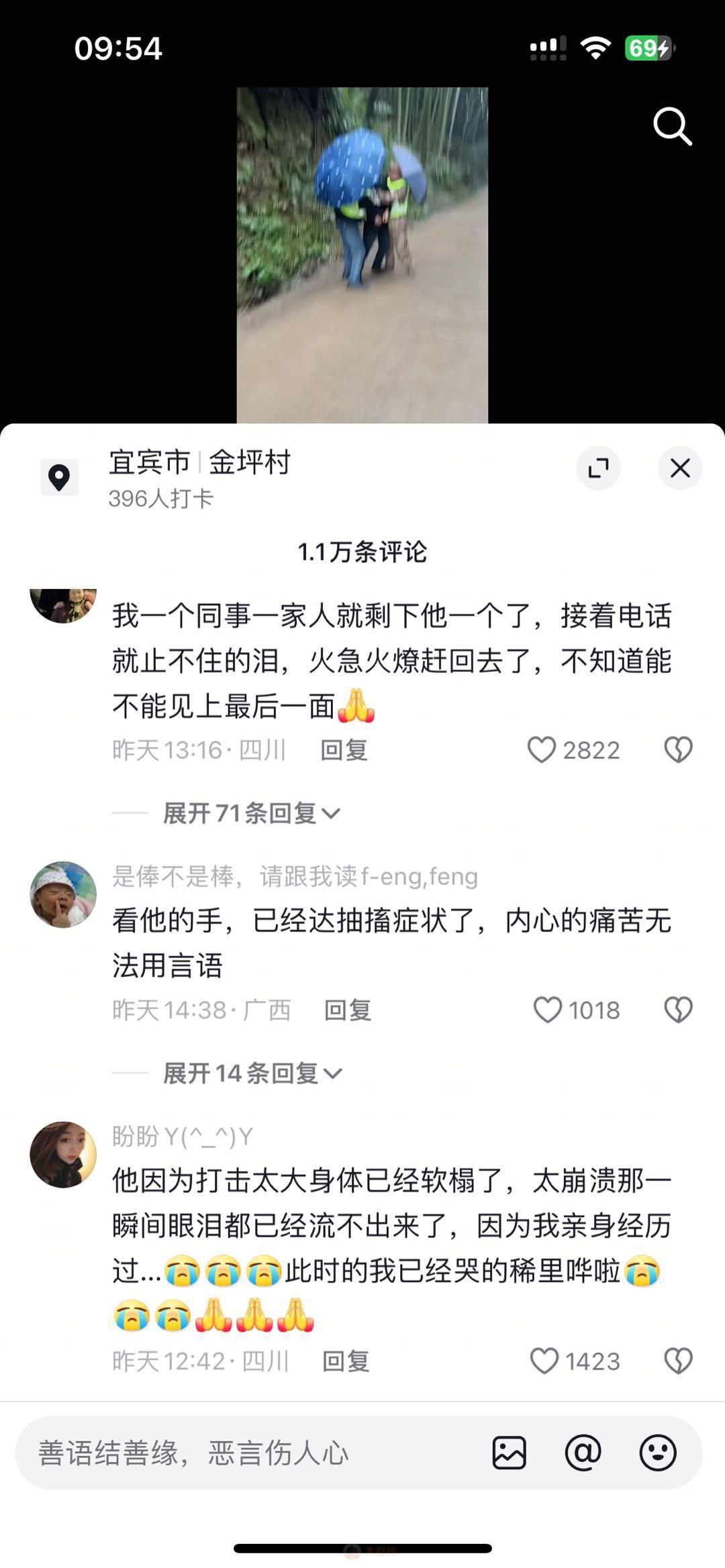Close the comments panel
Viewport: 725px width, 1568px height.
click(x=680, y=468)
